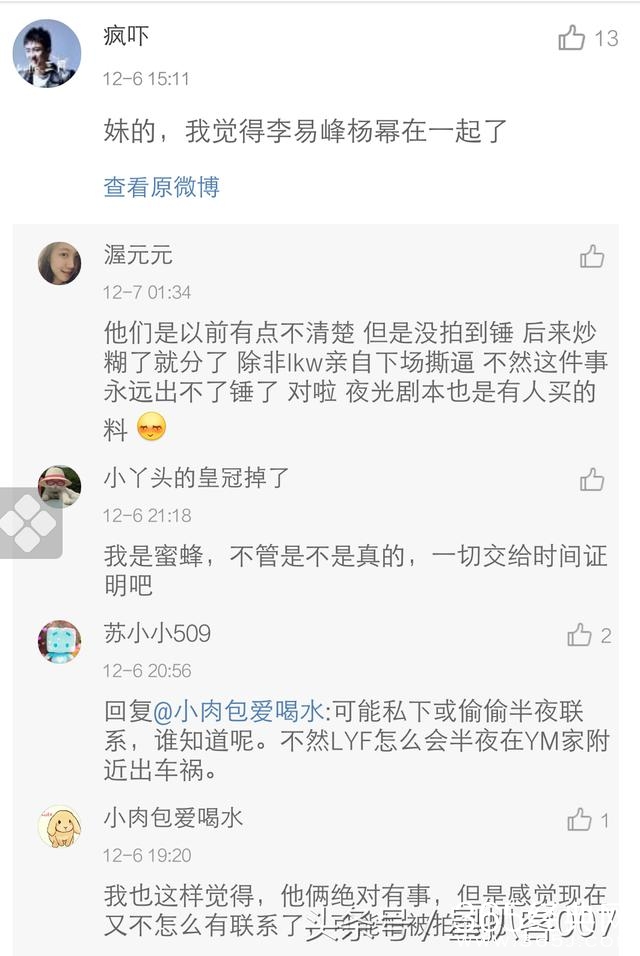Tap 苏小小509's profile avatar

[59, 641]
